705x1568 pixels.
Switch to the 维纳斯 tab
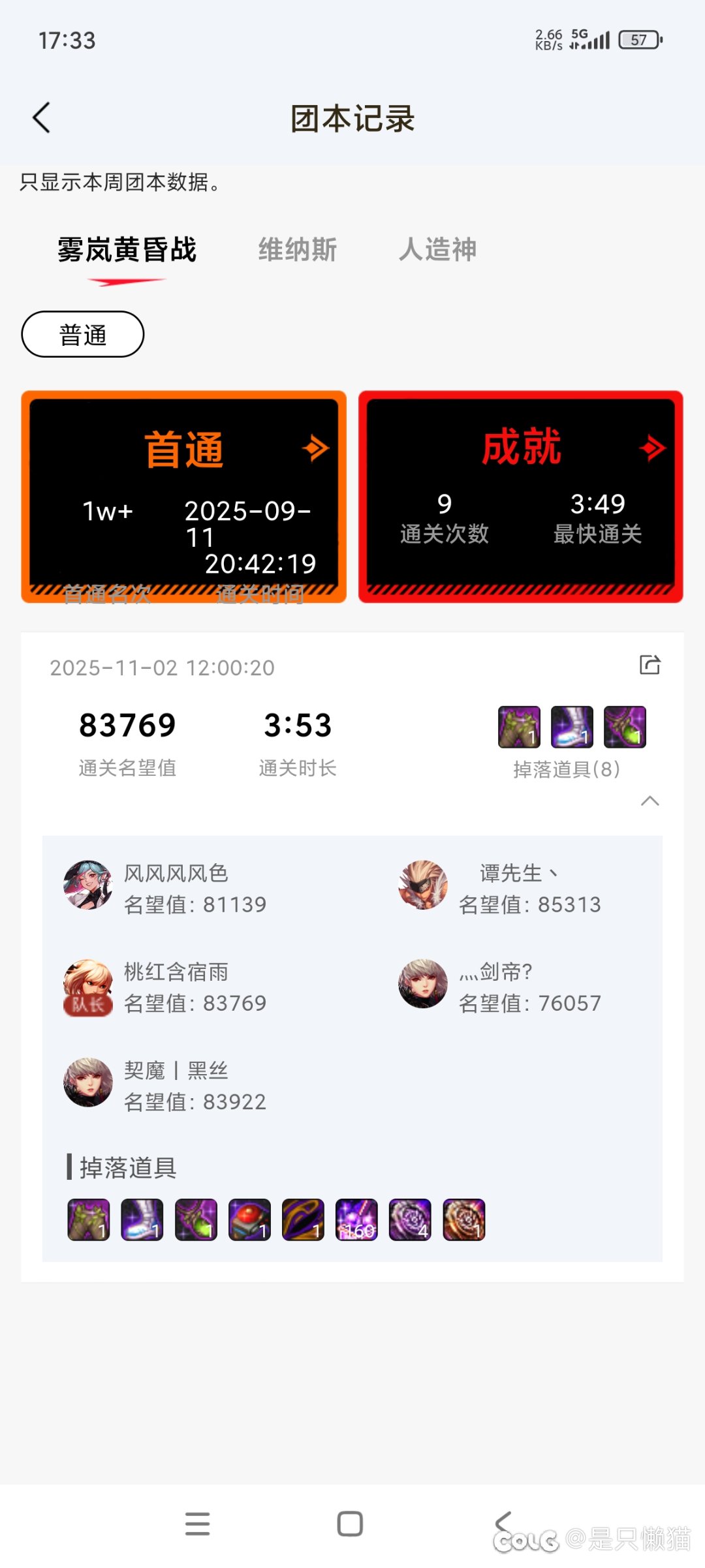tap(298, 250)
